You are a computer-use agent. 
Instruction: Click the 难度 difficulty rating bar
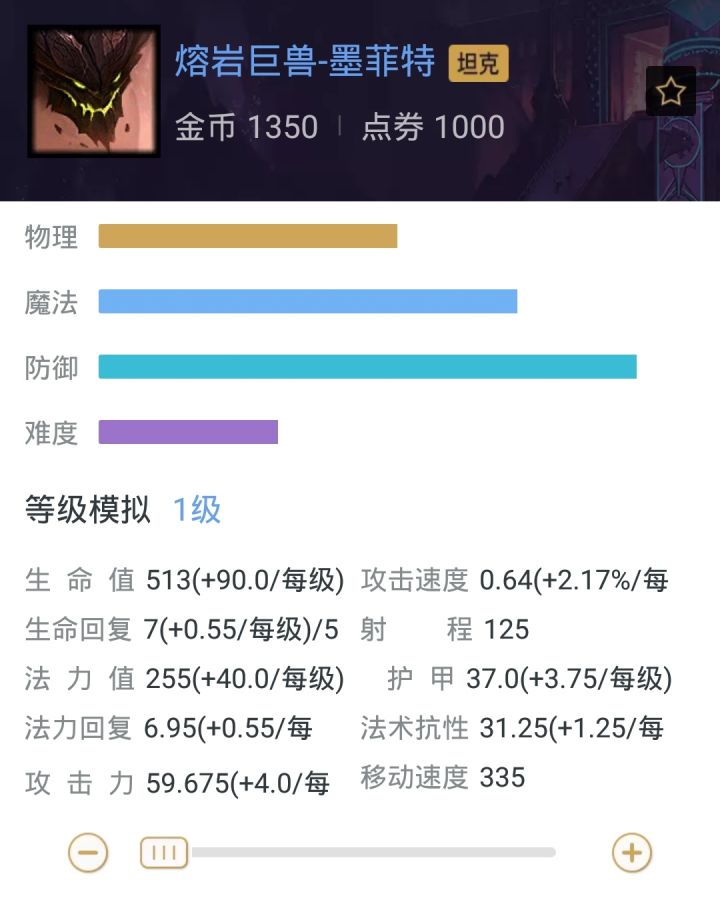click(x=187, y=432)
